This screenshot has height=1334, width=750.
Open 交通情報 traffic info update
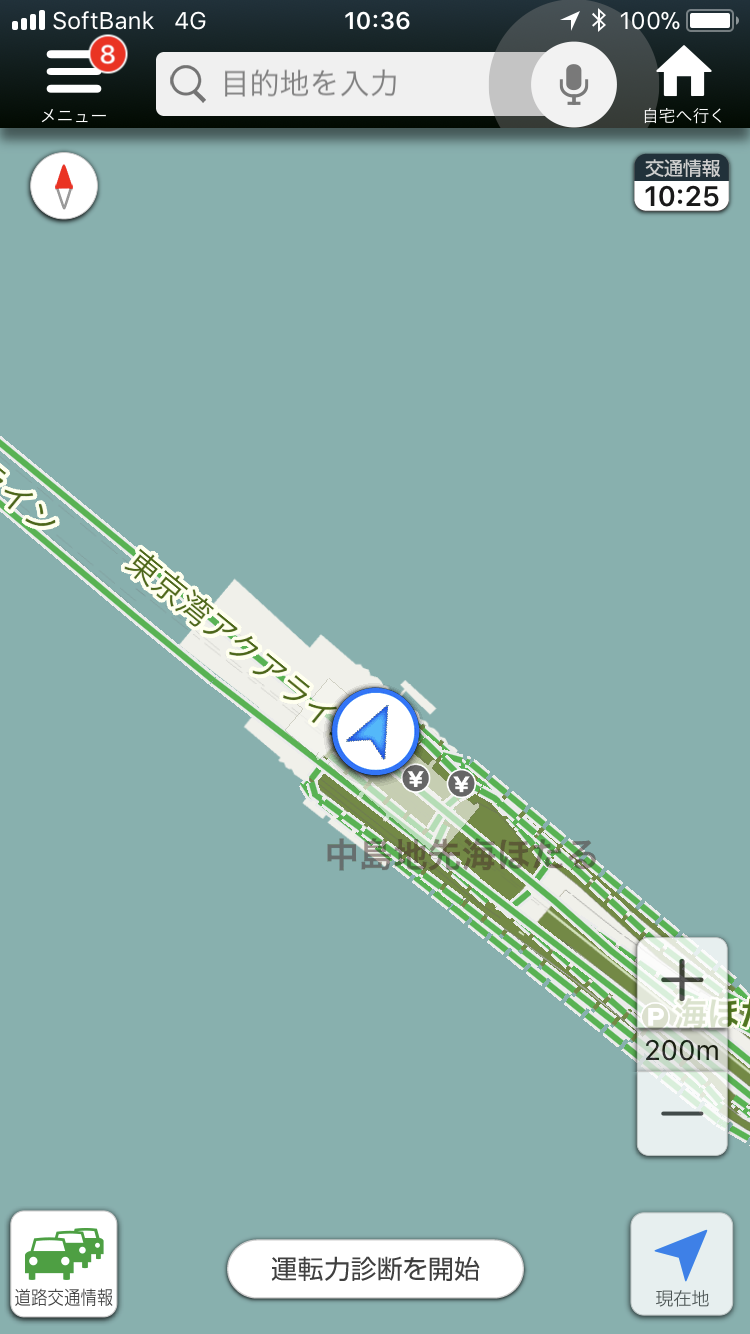(x=681, y=183)
